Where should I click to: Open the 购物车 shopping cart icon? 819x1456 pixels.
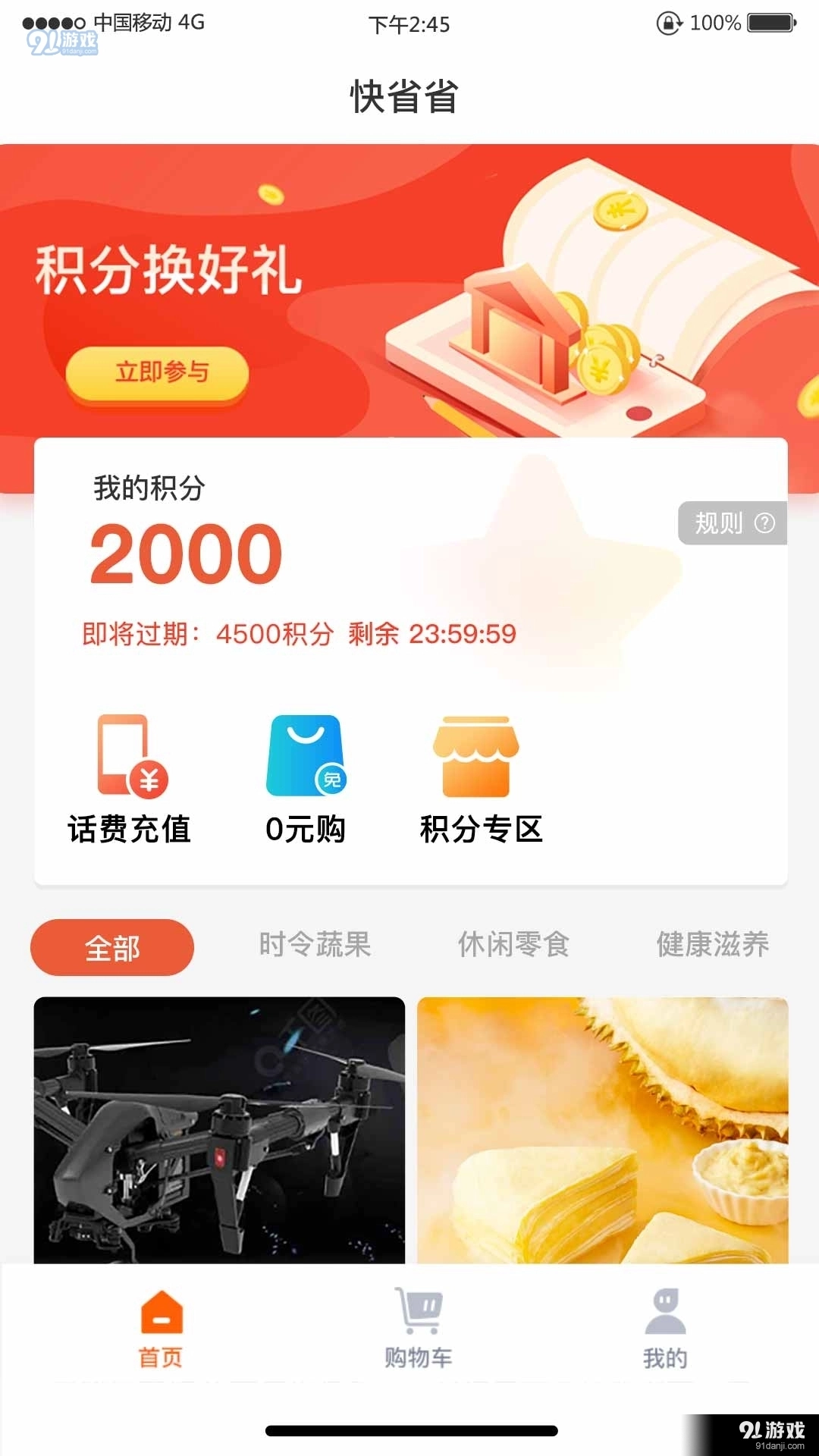coord(417,1319)
